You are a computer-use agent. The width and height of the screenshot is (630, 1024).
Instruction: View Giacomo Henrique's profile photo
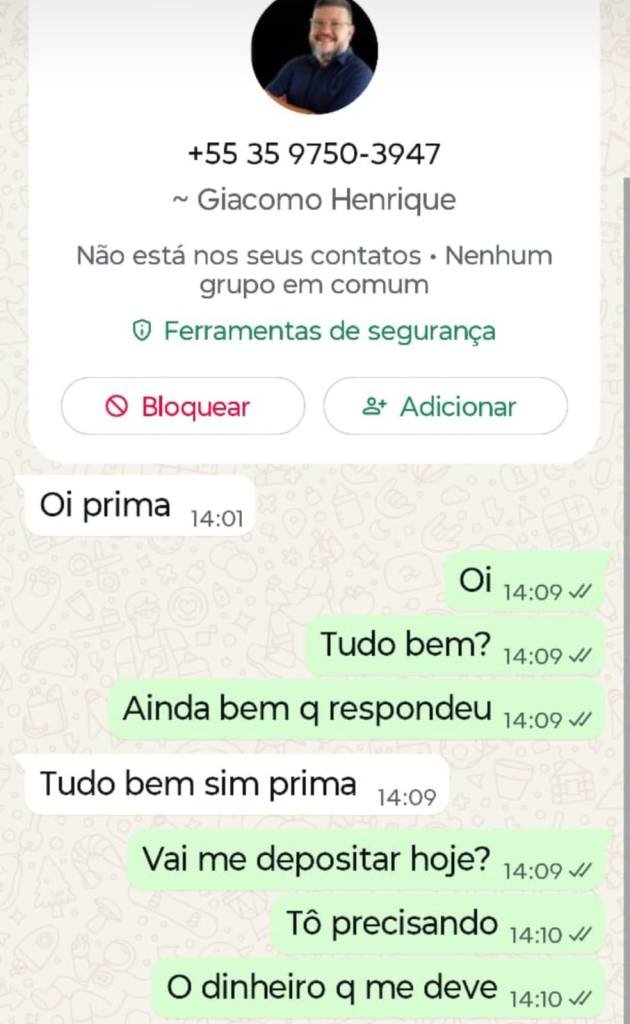314,52
